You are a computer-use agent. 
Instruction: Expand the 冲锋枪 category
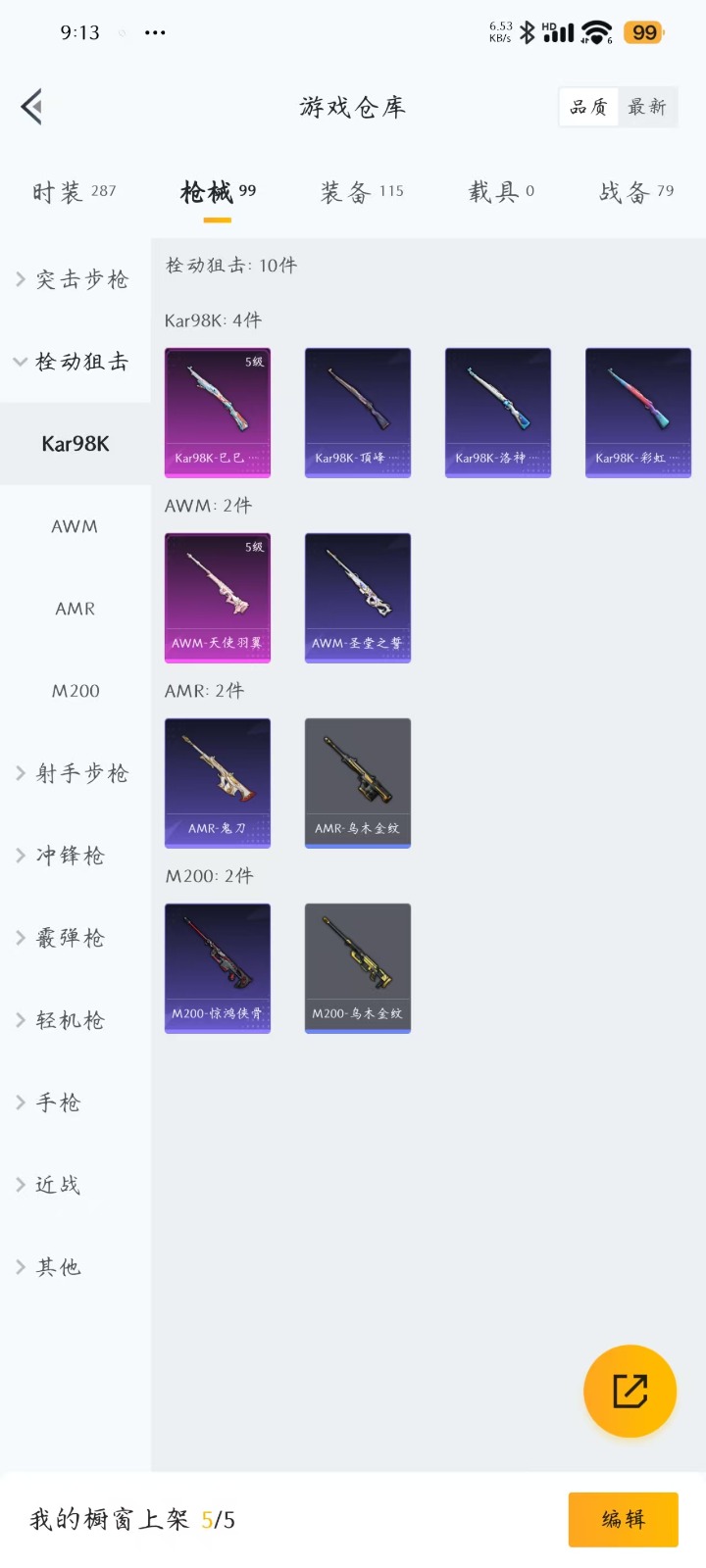(x=69, y=856)
